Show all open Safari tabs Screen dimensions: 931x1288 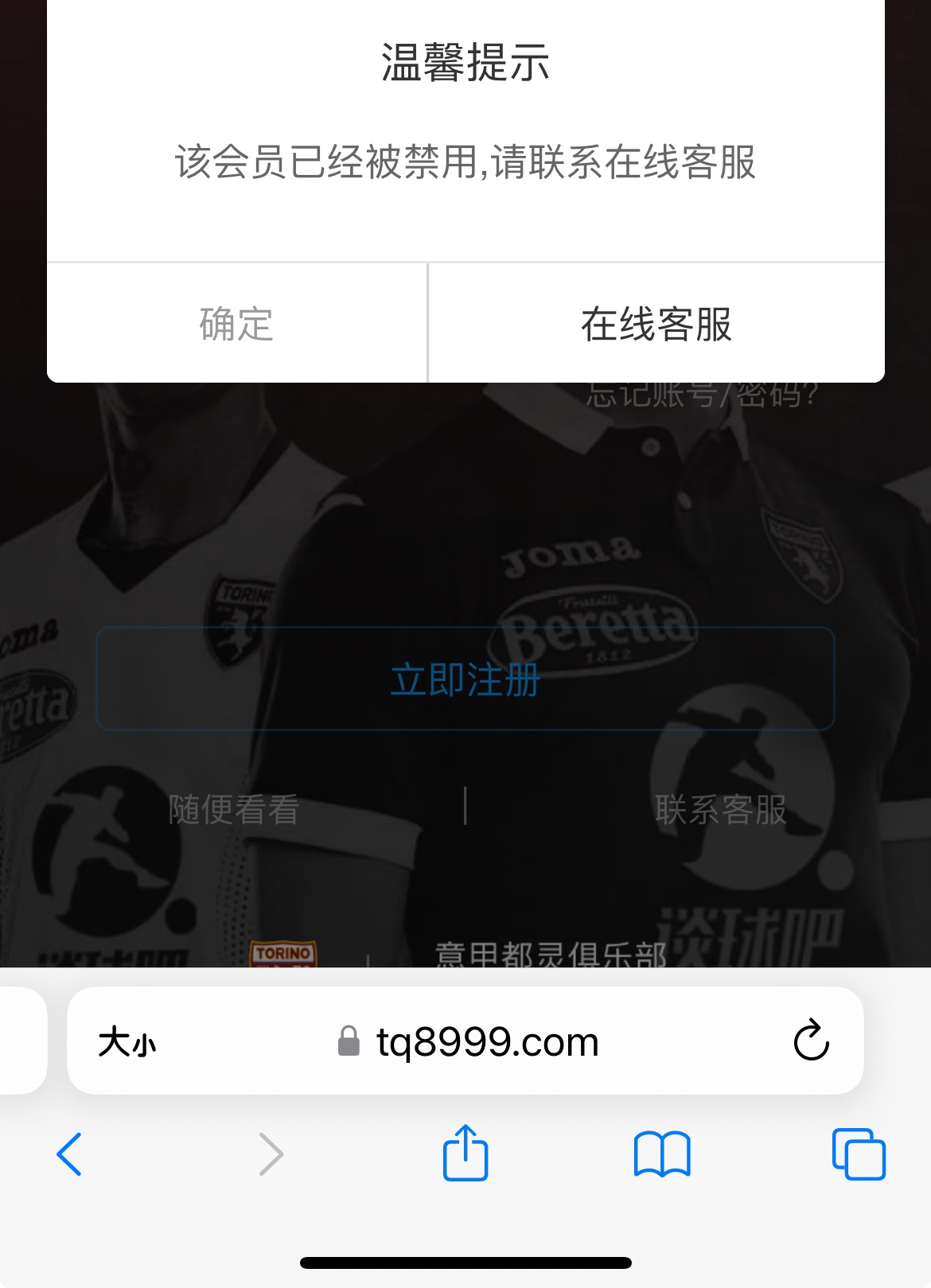tap(858, 1154)
